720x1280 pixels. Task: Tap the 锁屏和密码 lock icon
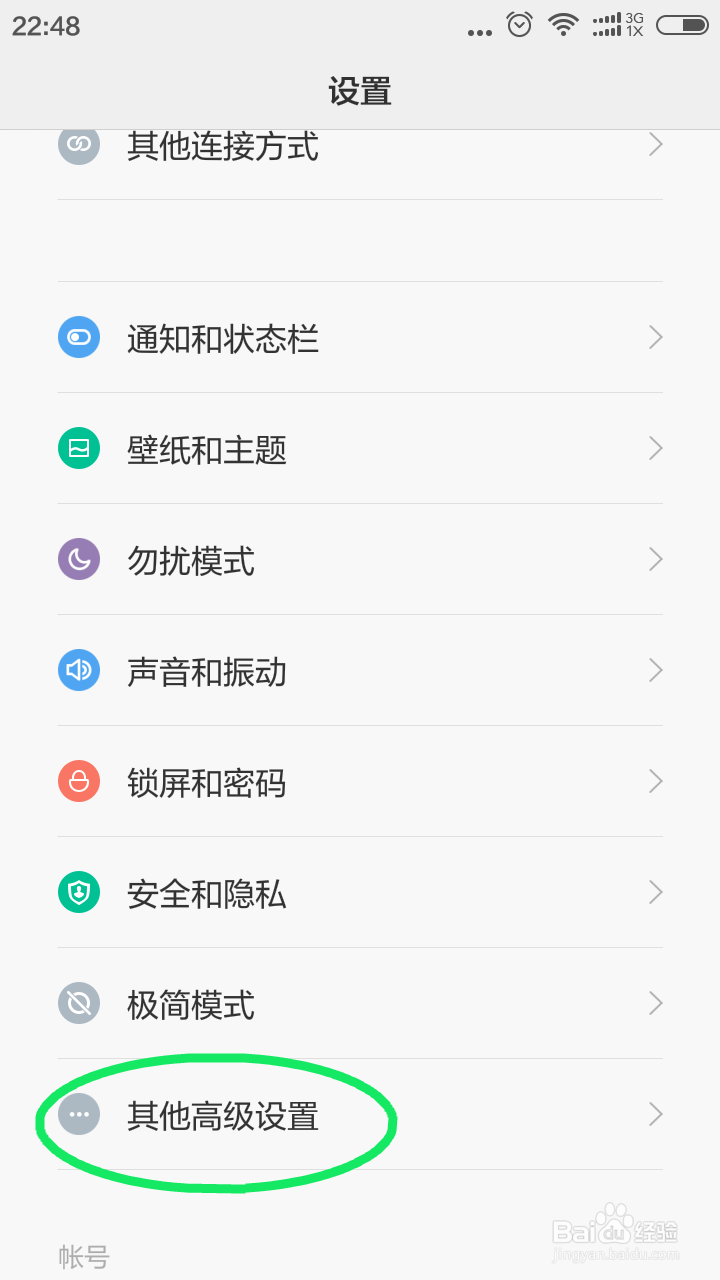coord(79,782)
